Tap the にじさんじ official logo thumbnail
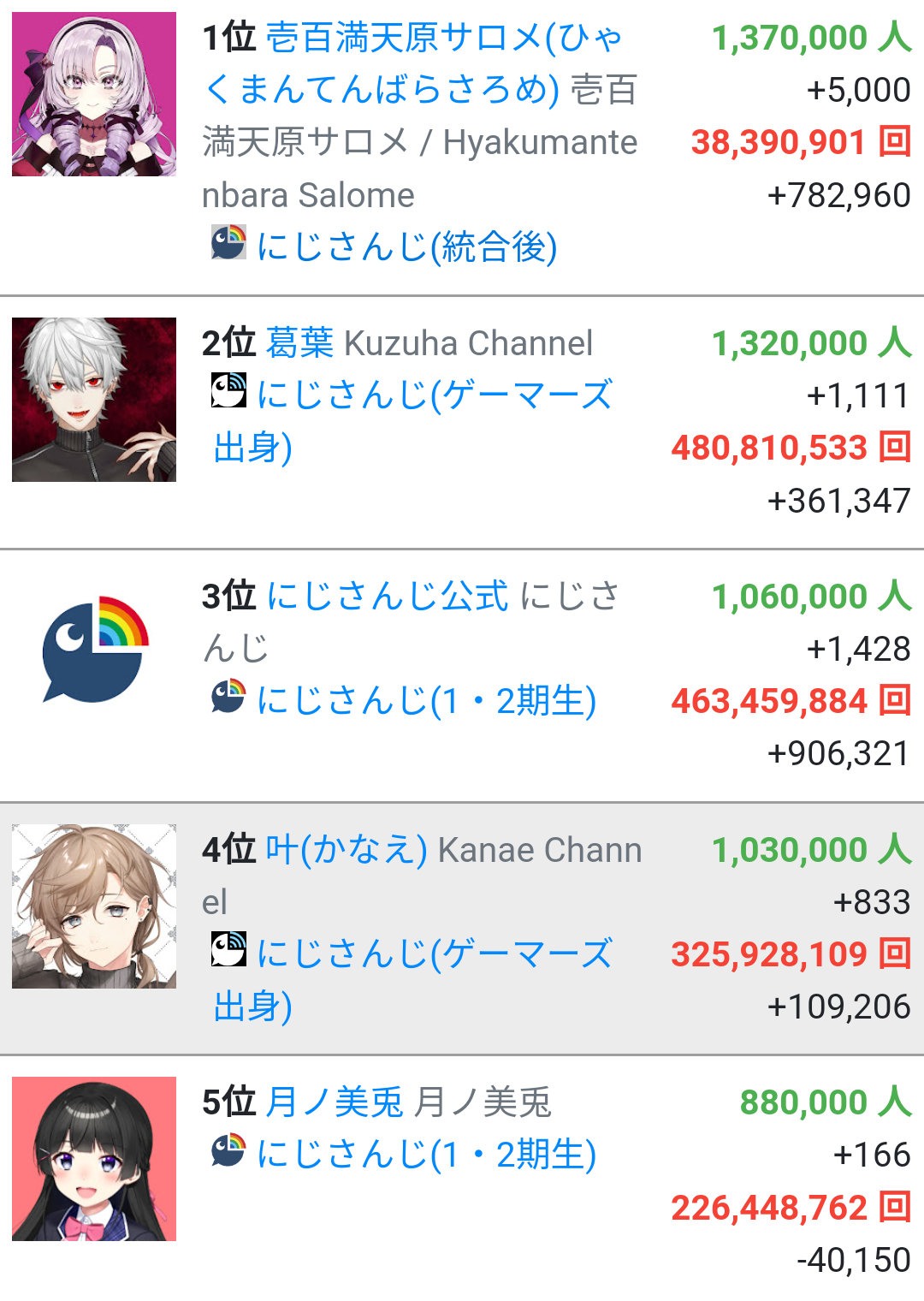 [94, 650]
